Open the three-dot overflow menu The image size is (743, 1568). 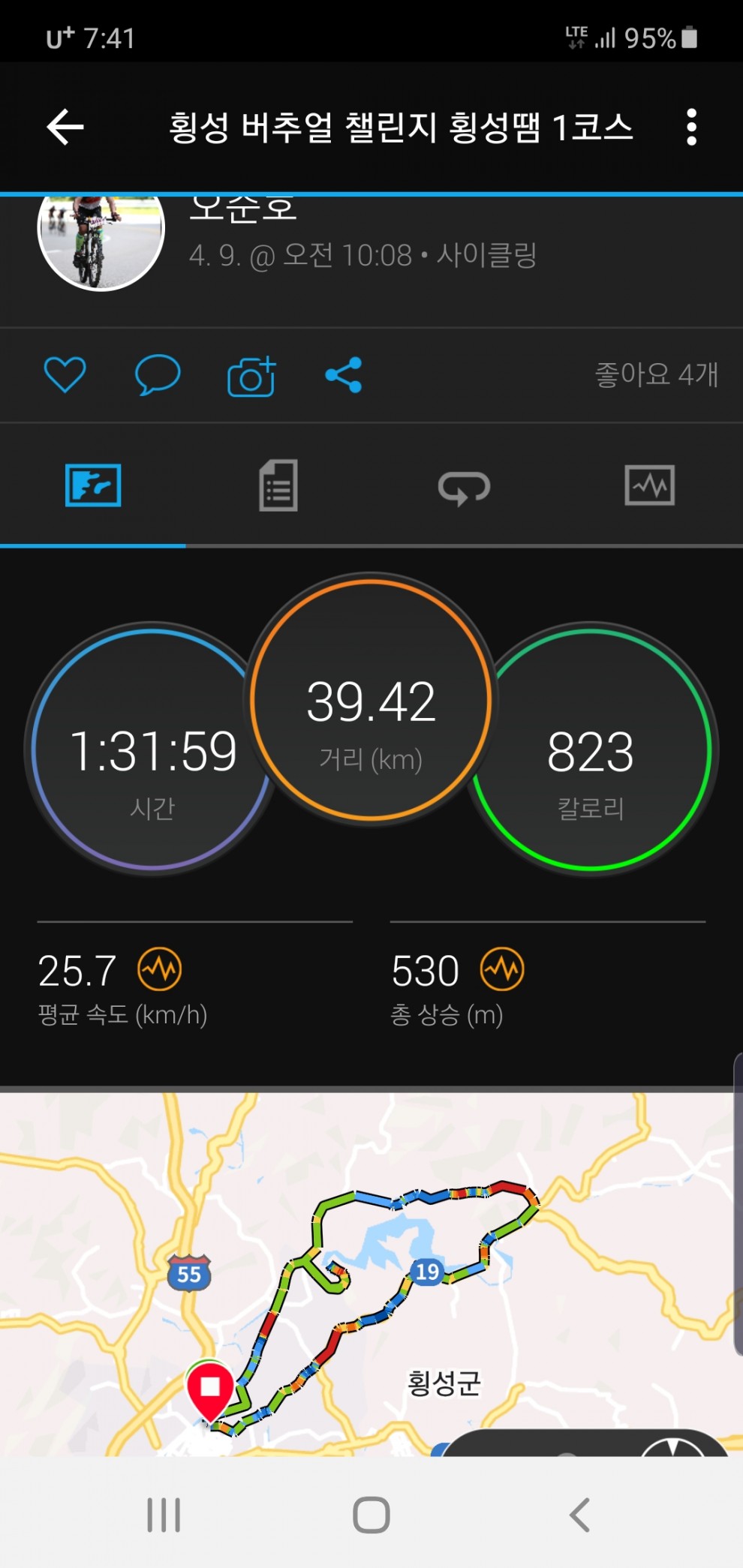[x=691, y=127]
